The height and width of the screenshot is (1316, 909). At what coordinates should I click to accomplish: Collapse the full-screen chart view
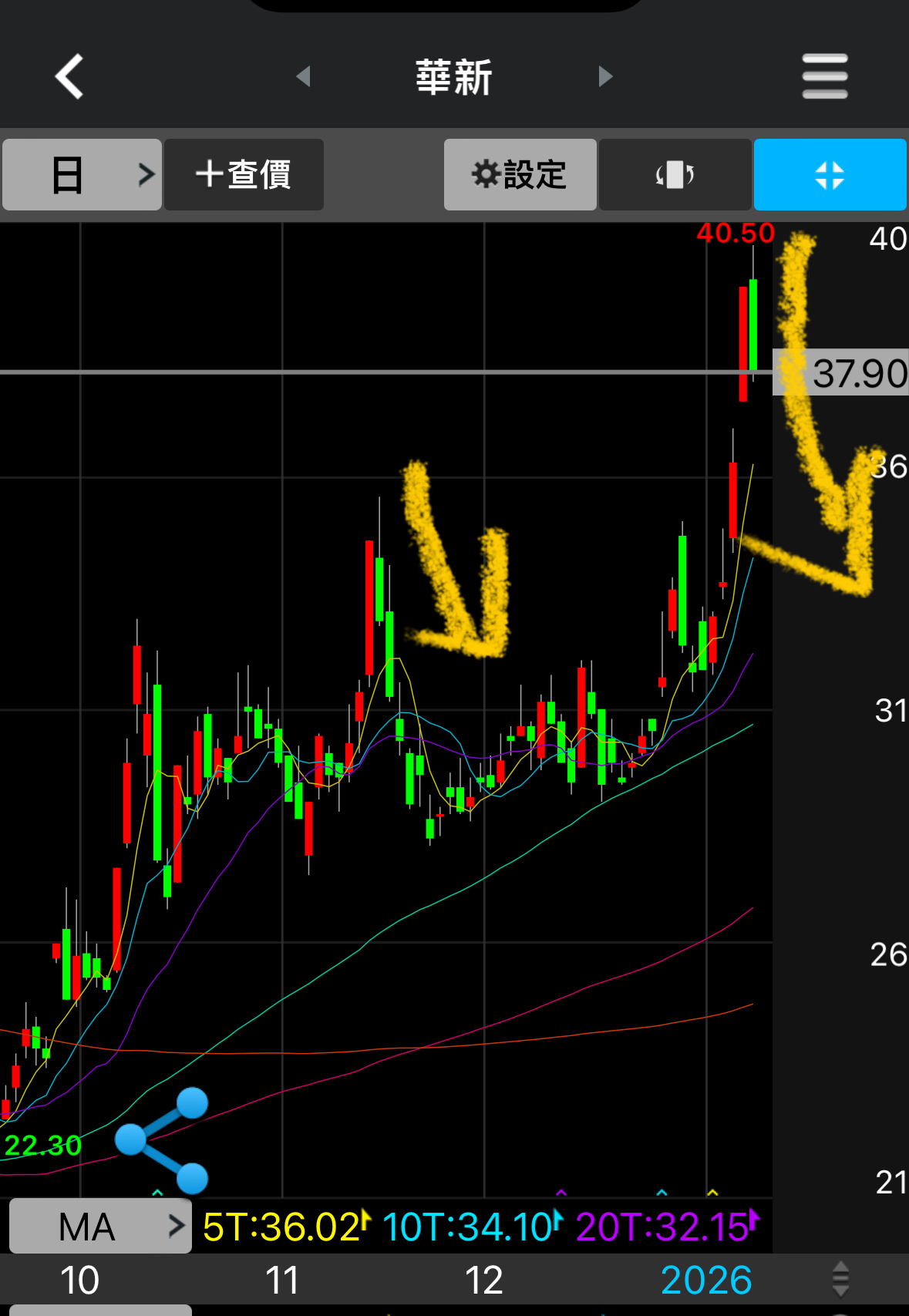click(830, 175)
